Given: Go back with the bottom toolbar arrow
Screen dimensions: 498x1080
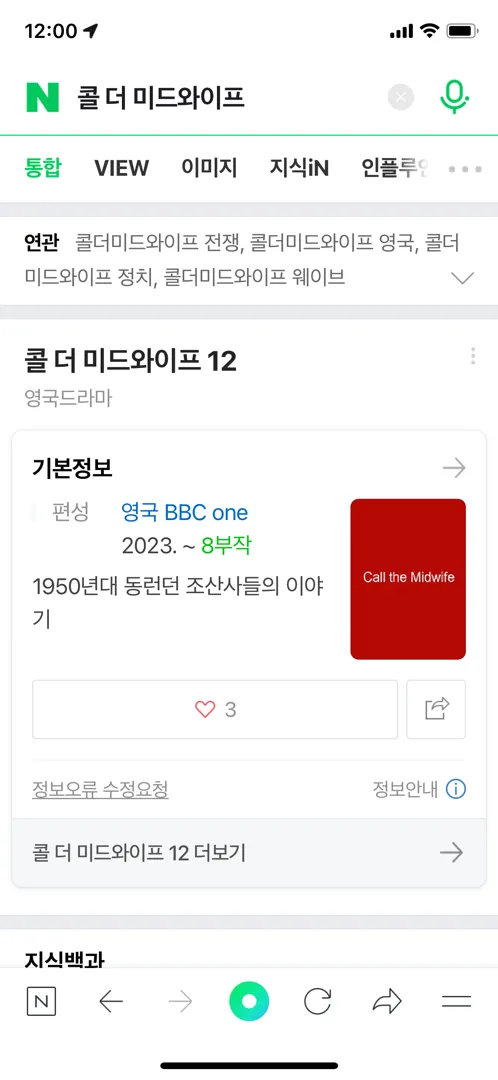Looking at the screenshot, I should coord(111,1001).
